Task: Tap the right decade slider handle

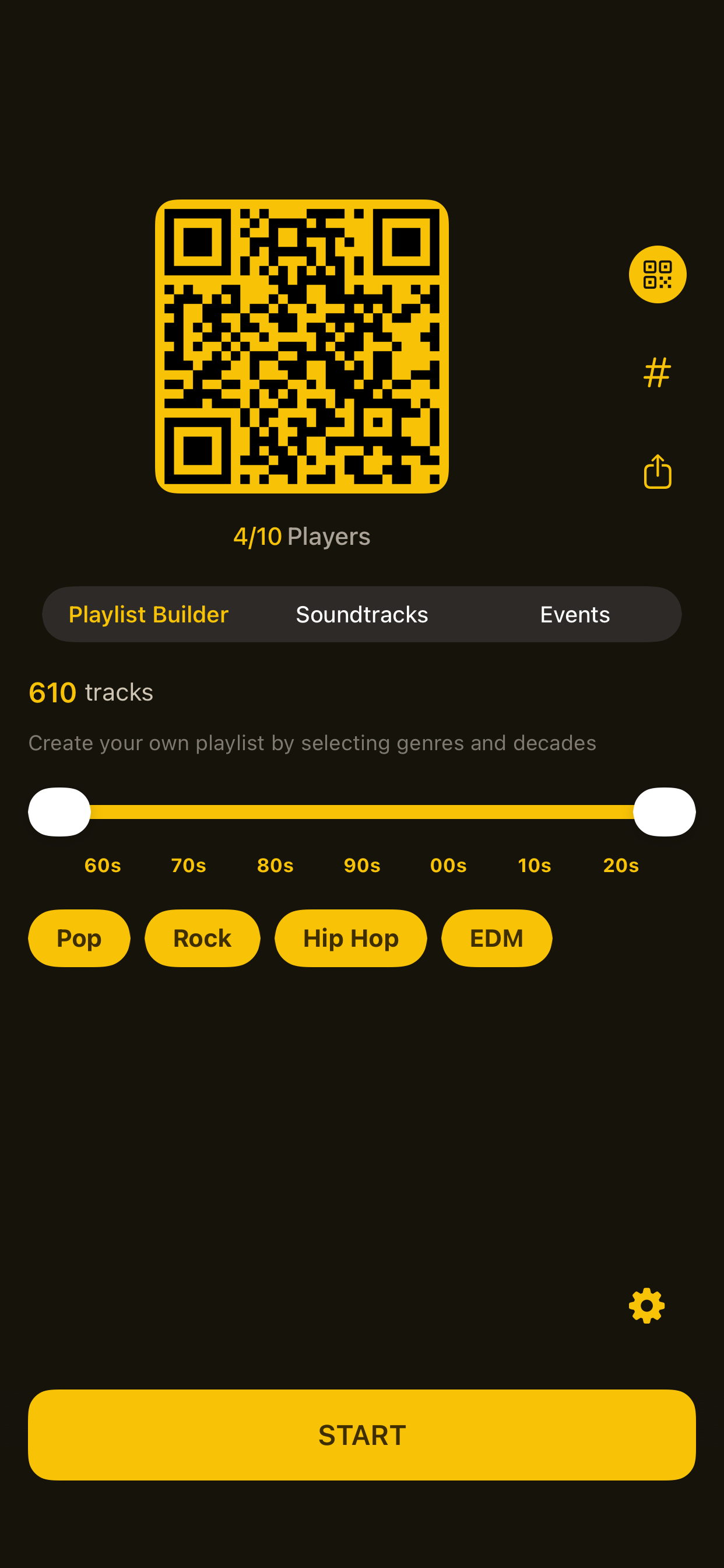Action: [664, 812]
